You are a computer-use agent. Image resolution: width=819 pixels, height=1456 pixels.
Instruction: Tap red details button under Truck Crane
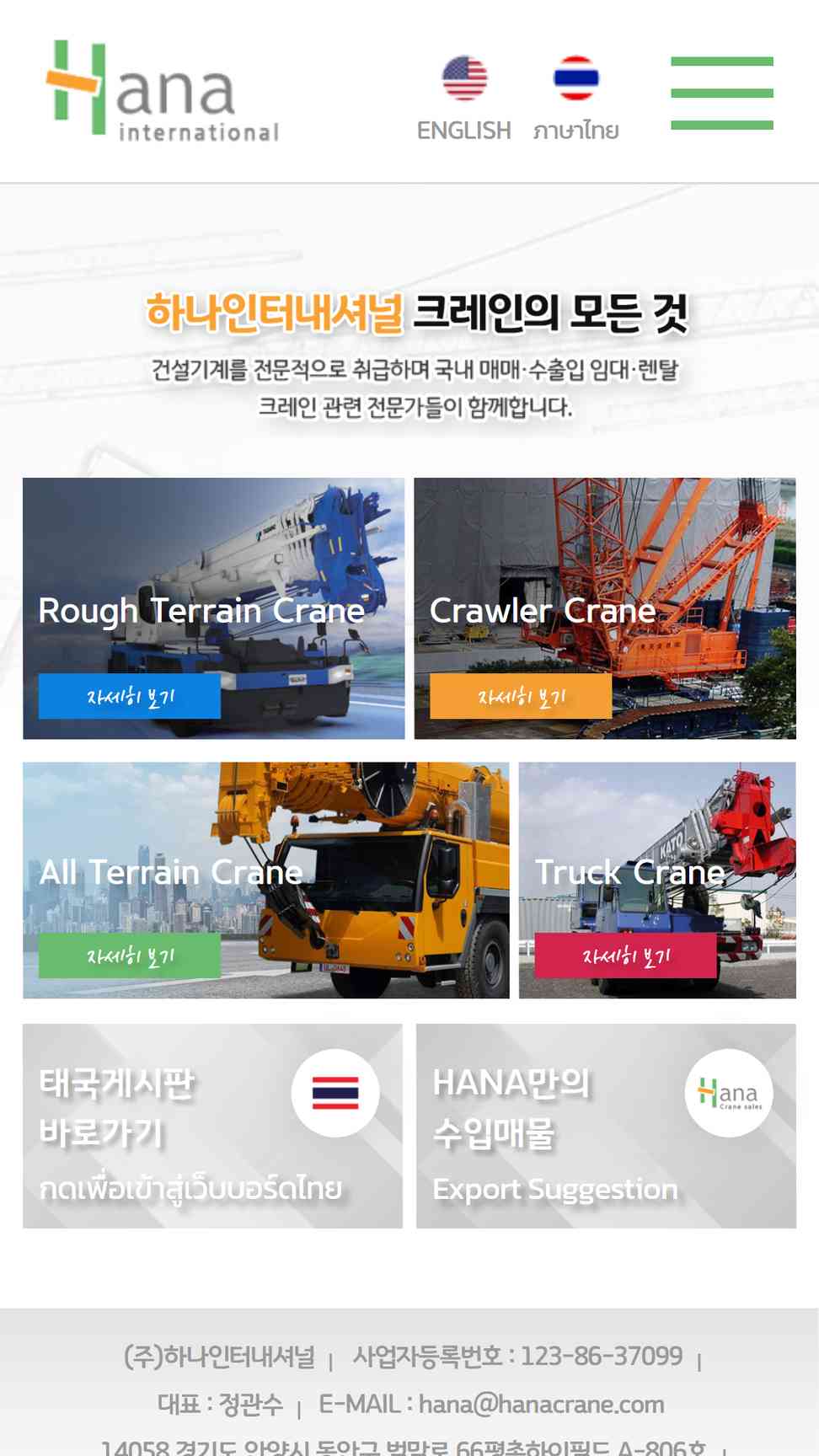626,955
